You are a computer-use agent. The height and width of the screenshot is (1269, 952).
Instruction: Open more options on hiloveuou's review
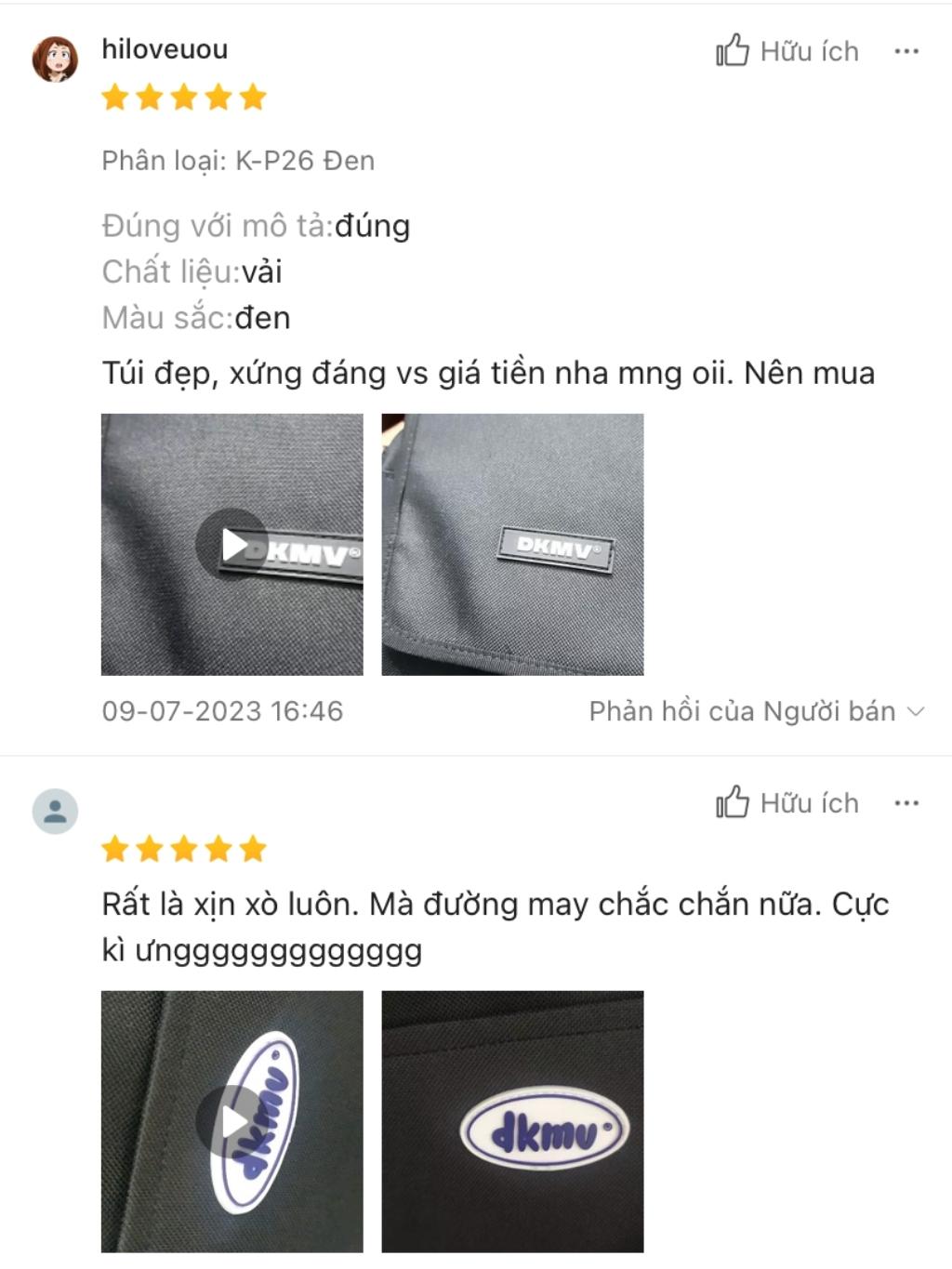906,51
